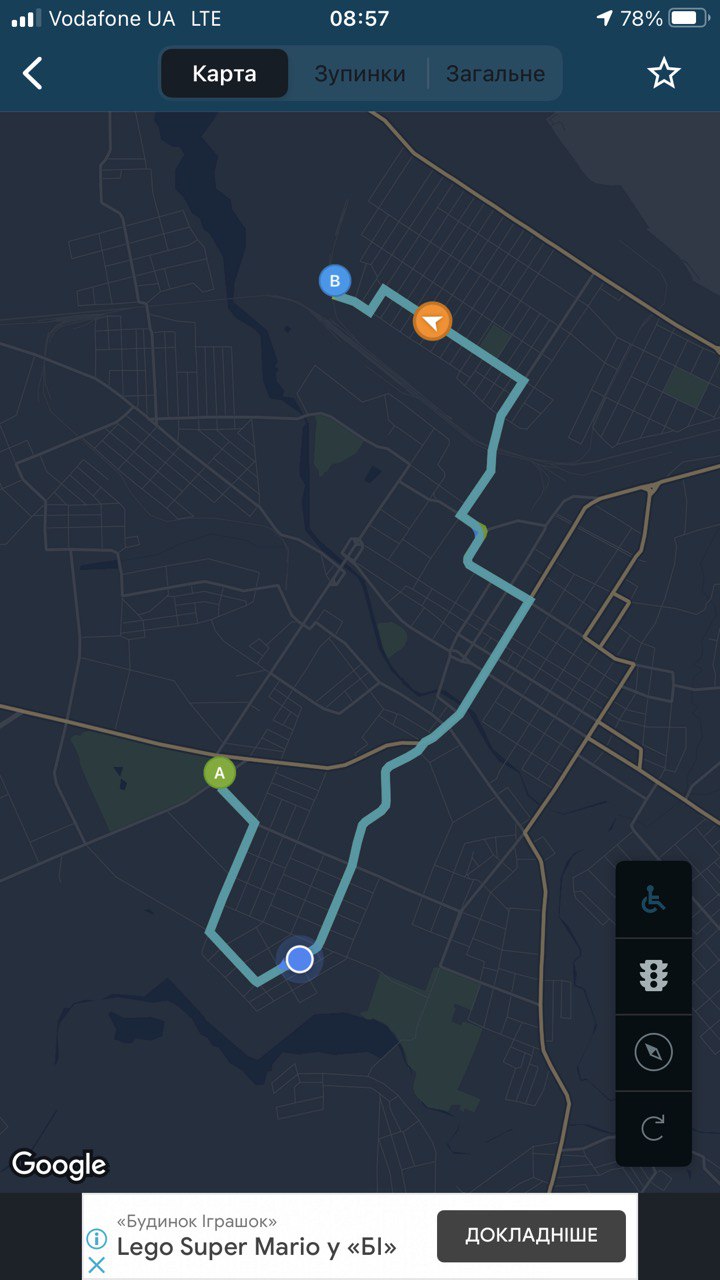Tap the route start marker A
720x1280 pixels.
tap(220, 773)
